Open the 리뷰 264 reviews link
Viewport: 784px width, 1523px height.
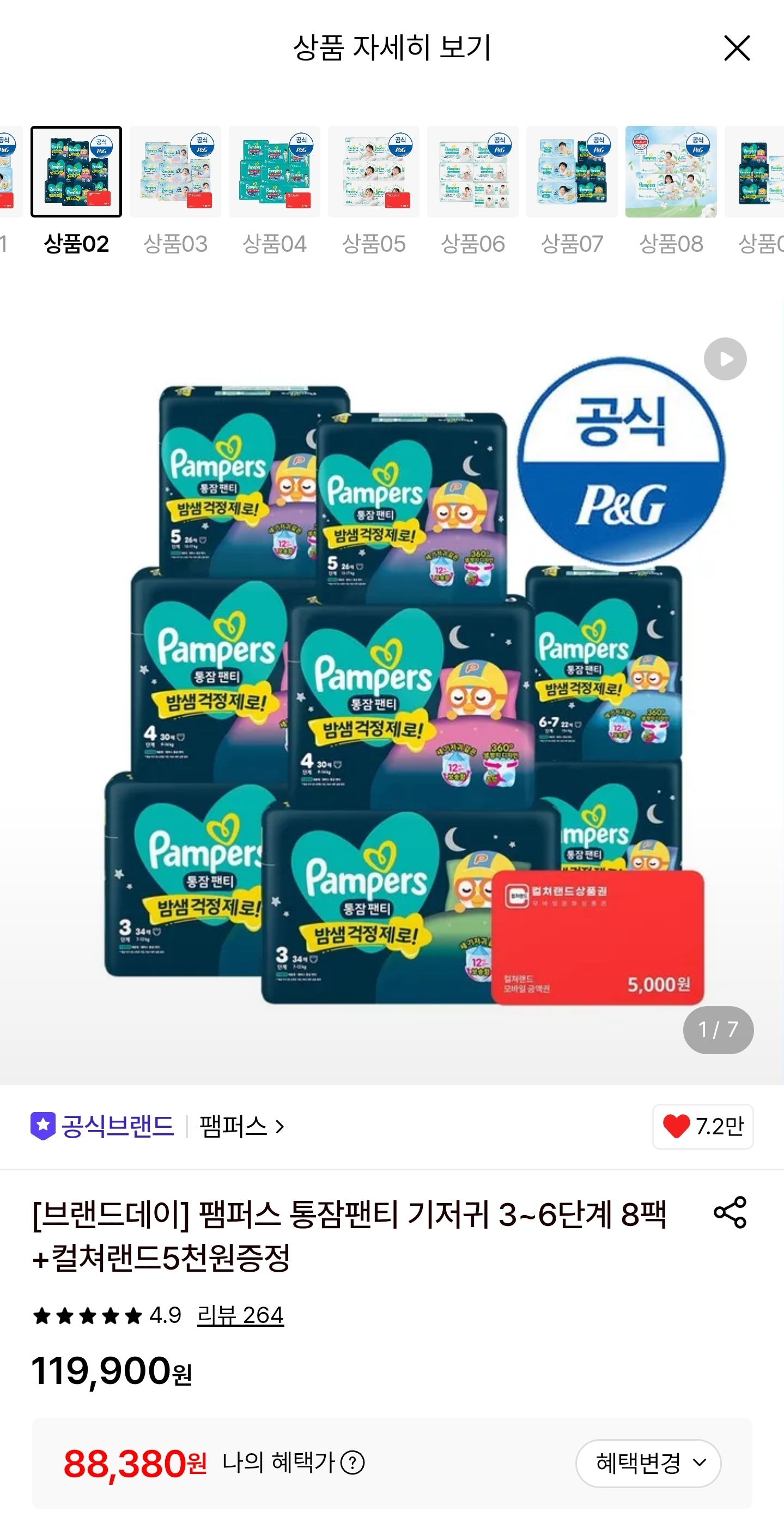pos(240,1315)
